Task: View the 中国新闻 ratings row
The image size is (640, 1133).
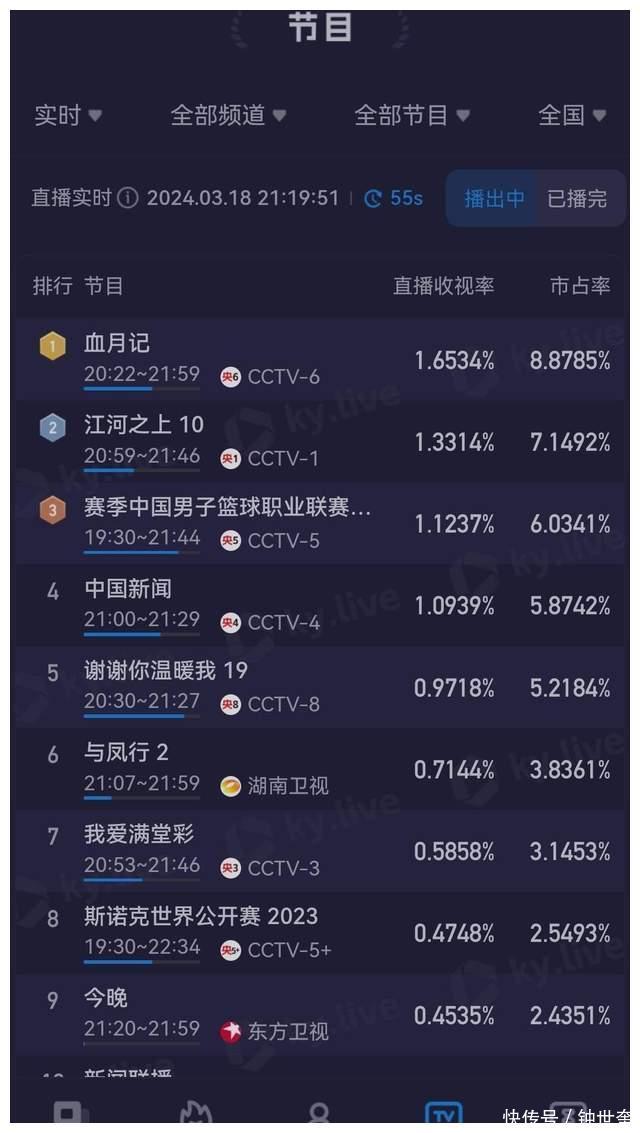Action: point(320,605)
